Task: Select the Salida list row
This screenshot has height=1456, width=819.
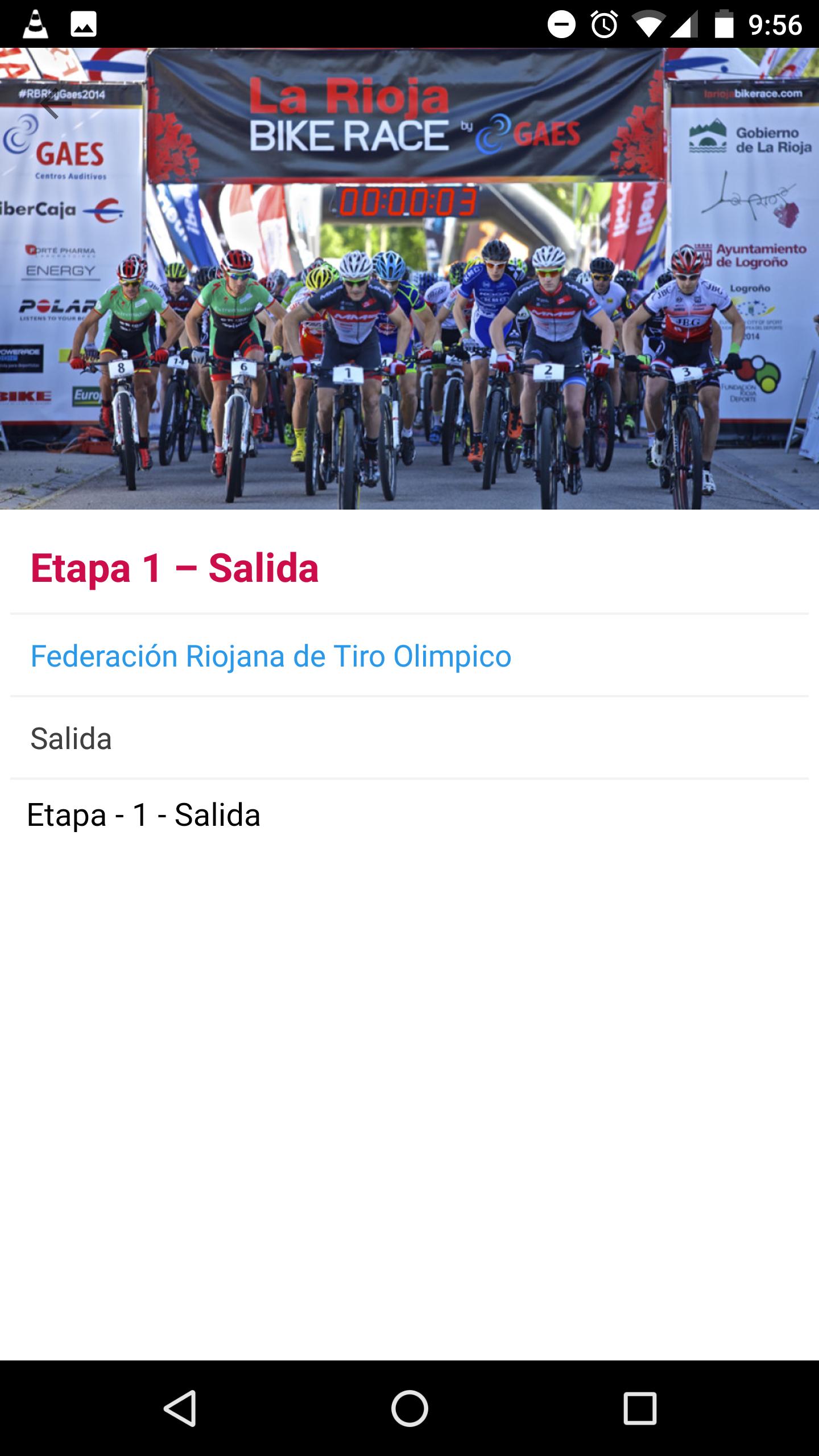Action: [x=409, y=739]
